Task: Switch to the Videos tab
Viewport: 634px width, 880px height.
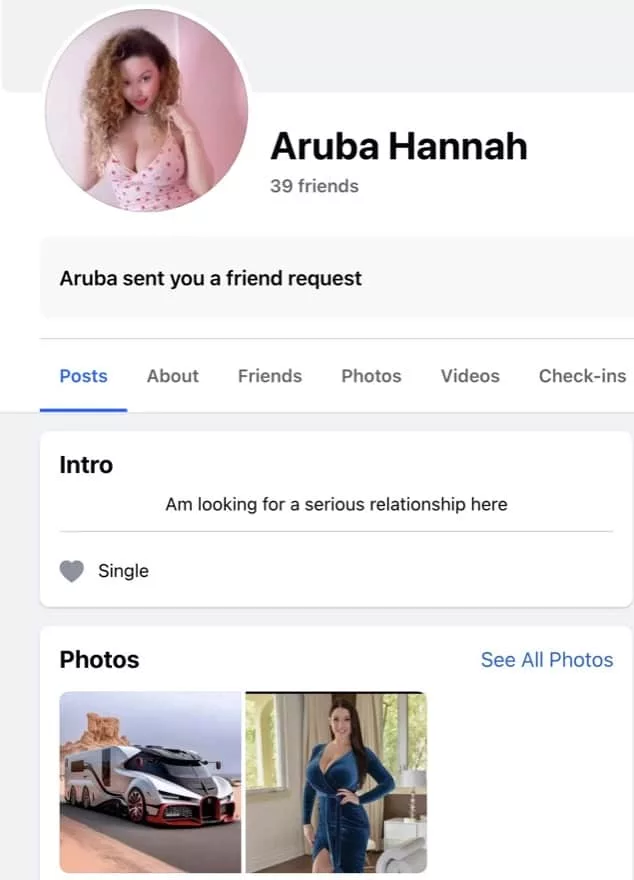Action: tap(469, 376)
